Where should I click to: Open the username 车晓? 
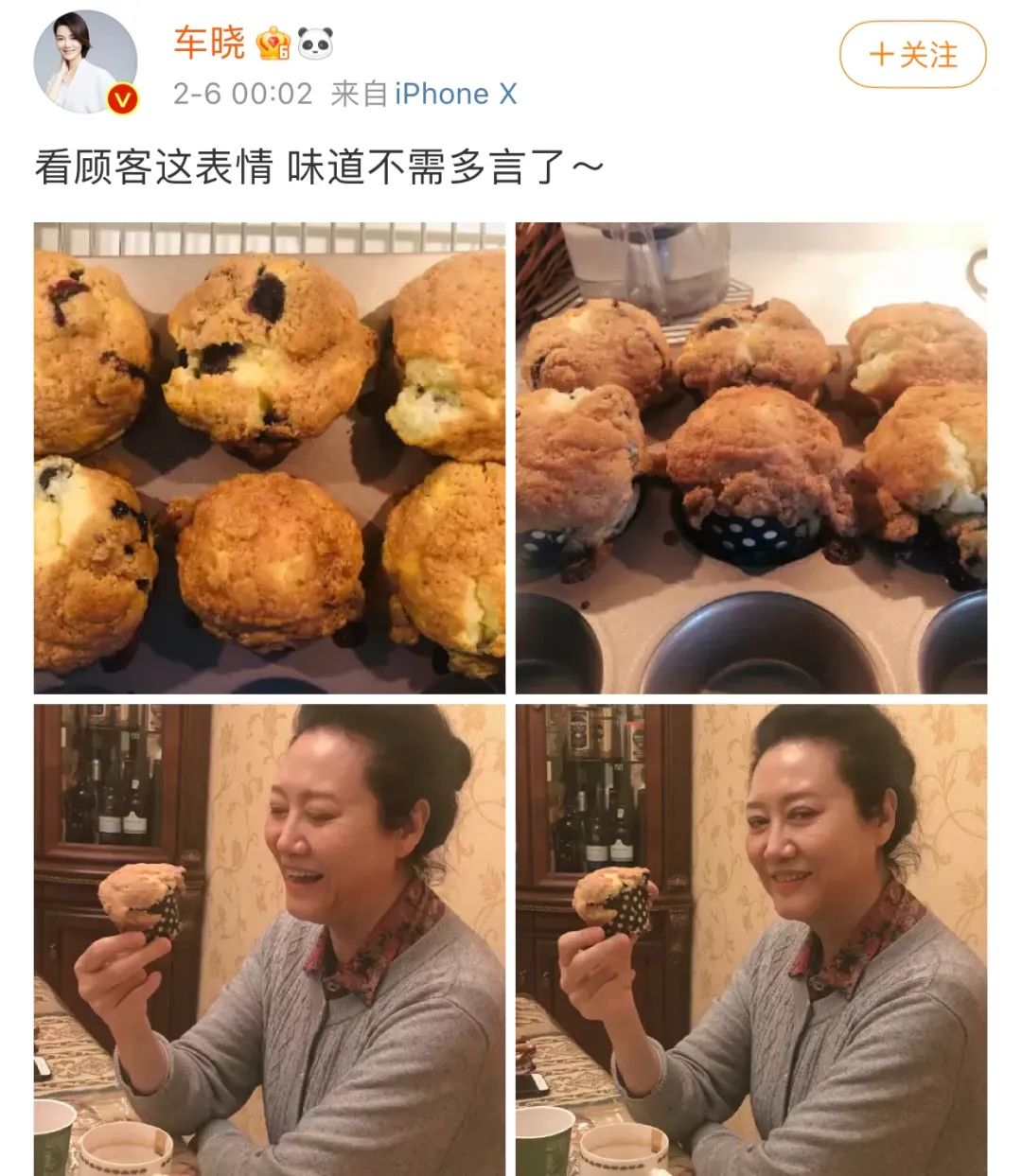click(209, 43)
